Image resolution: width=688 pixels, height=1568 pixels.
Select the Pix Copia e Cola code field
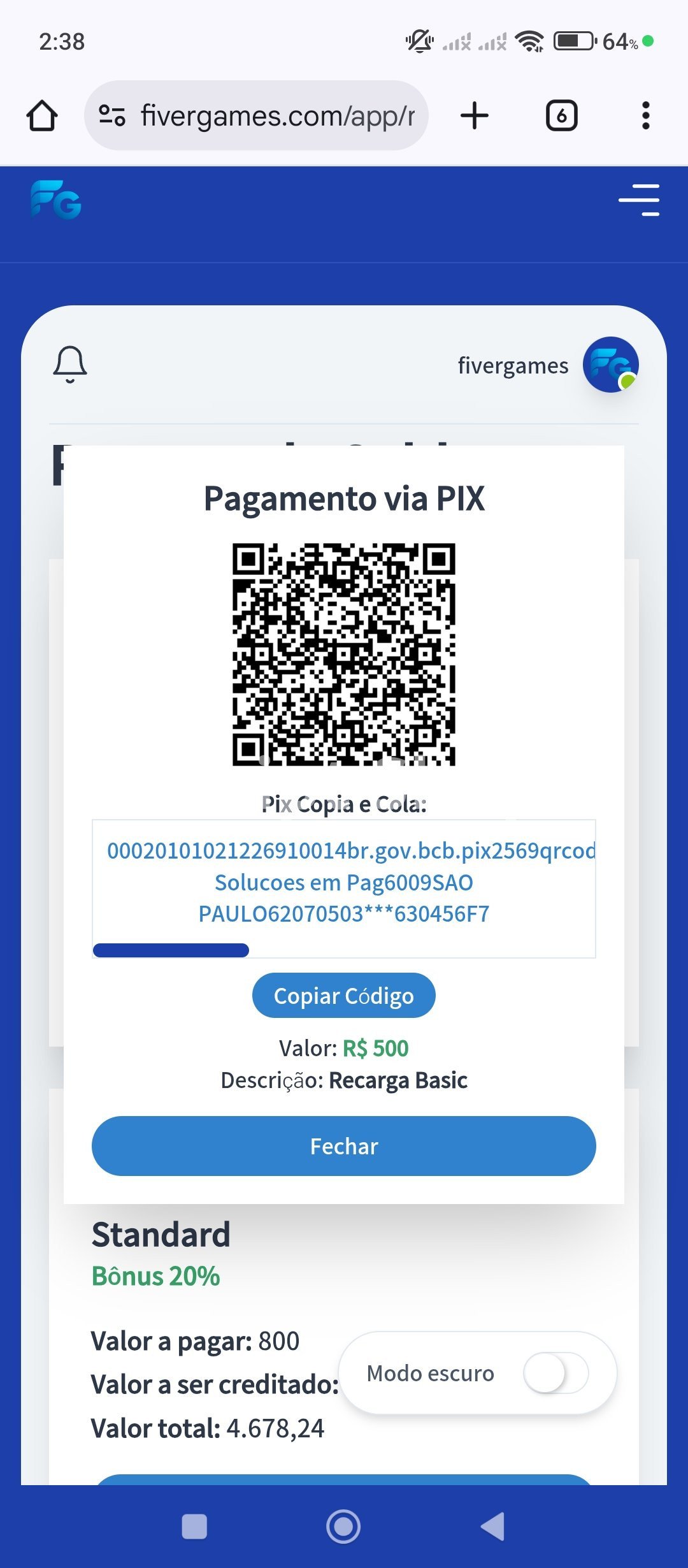point(344,889)
